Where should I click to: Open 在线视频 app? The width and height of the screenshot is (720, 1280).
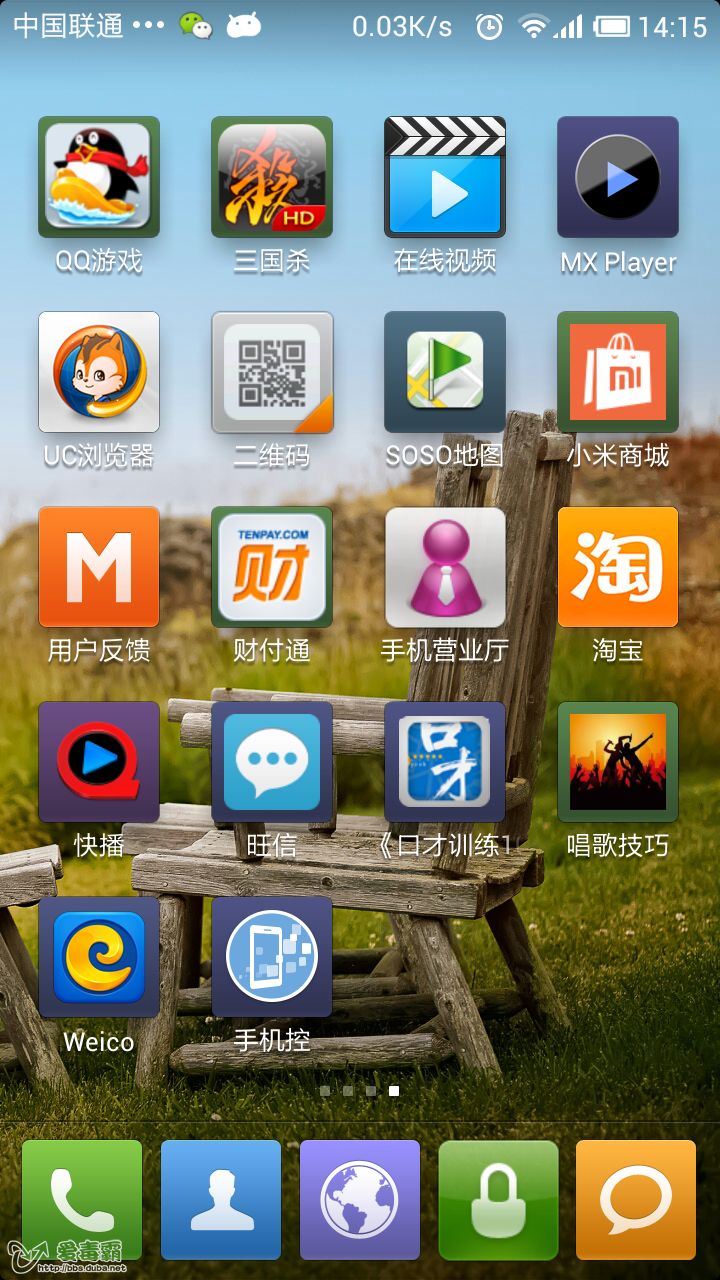[x=445, y=177]
